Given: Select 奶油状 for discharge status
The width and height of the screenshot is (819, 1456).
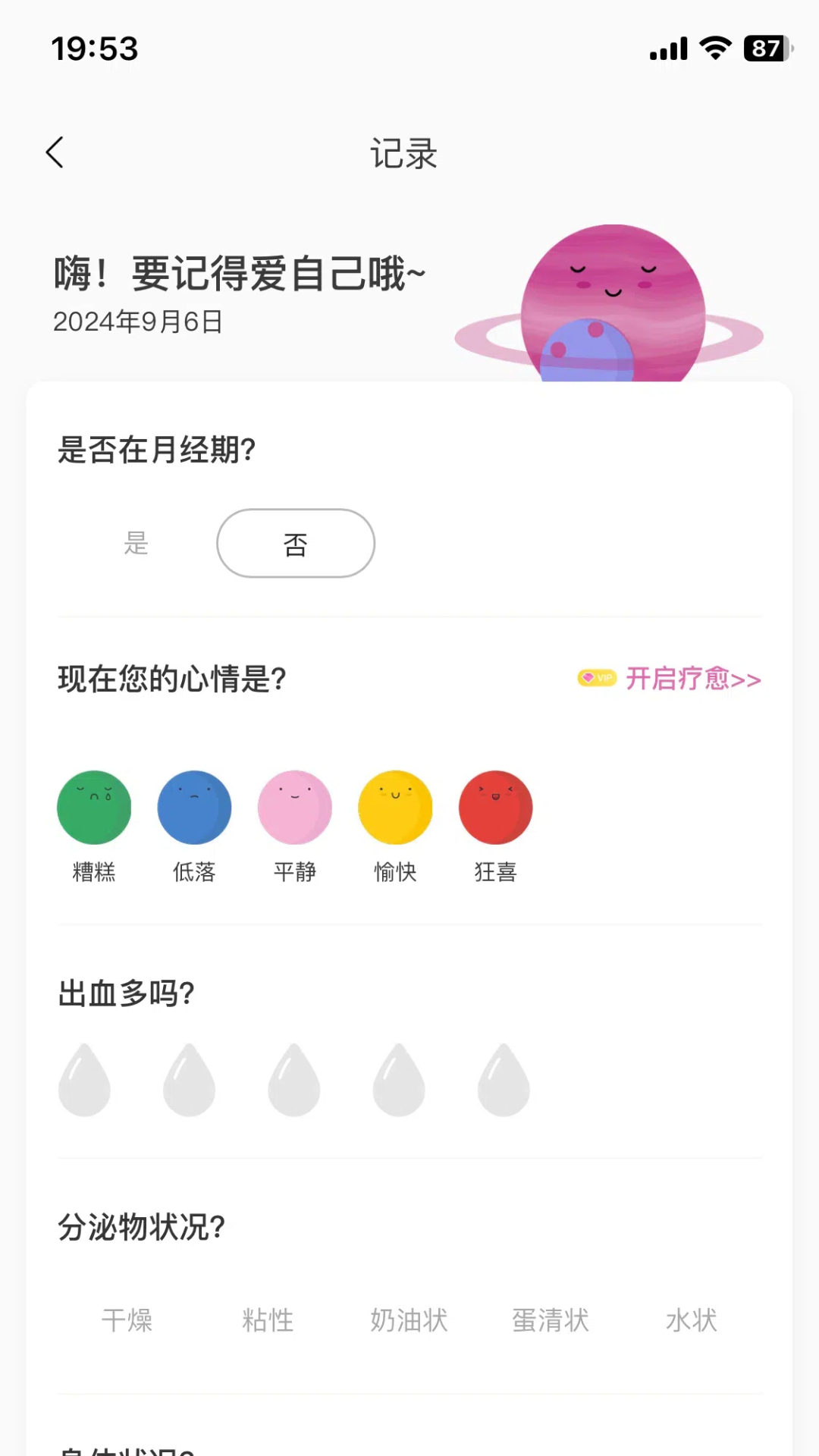Looking at the screenshot, I should coord(409,1319).
